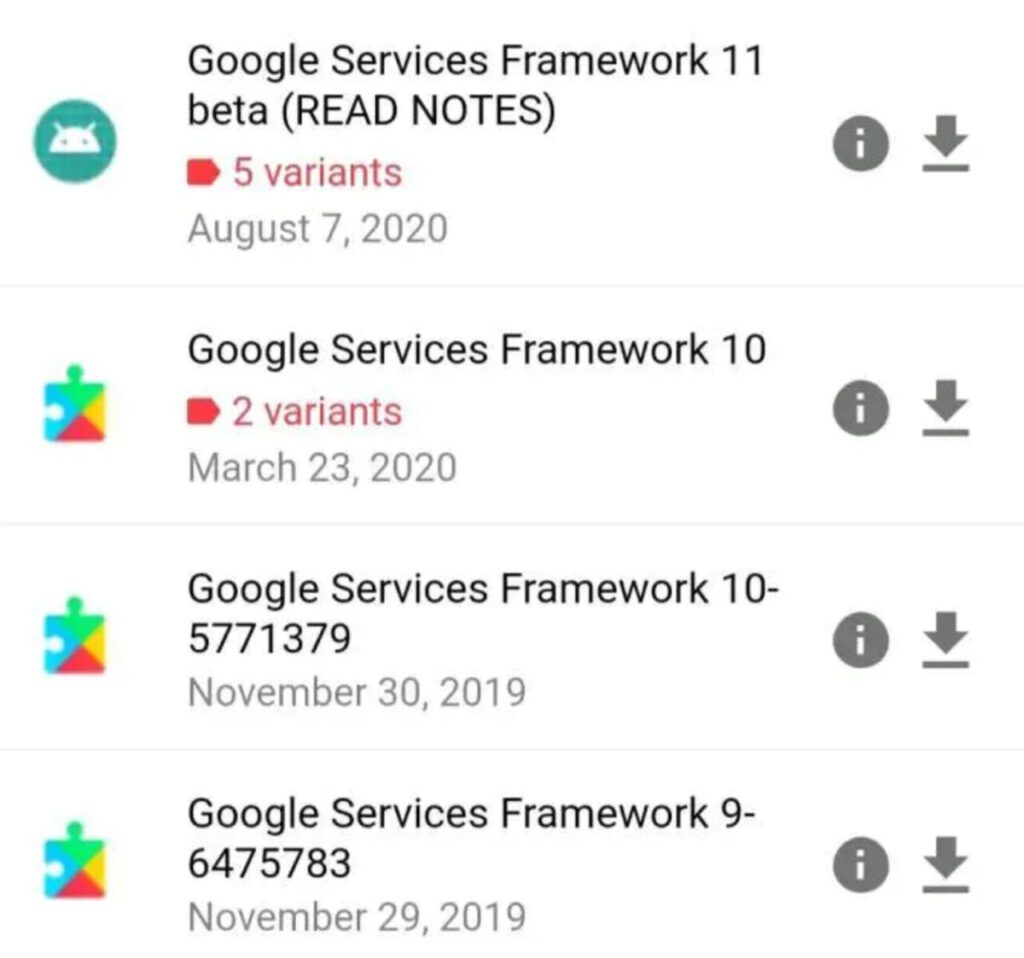
Task: Download Google Services Framework 9-6475783
Action: click(x=944, y=863)
